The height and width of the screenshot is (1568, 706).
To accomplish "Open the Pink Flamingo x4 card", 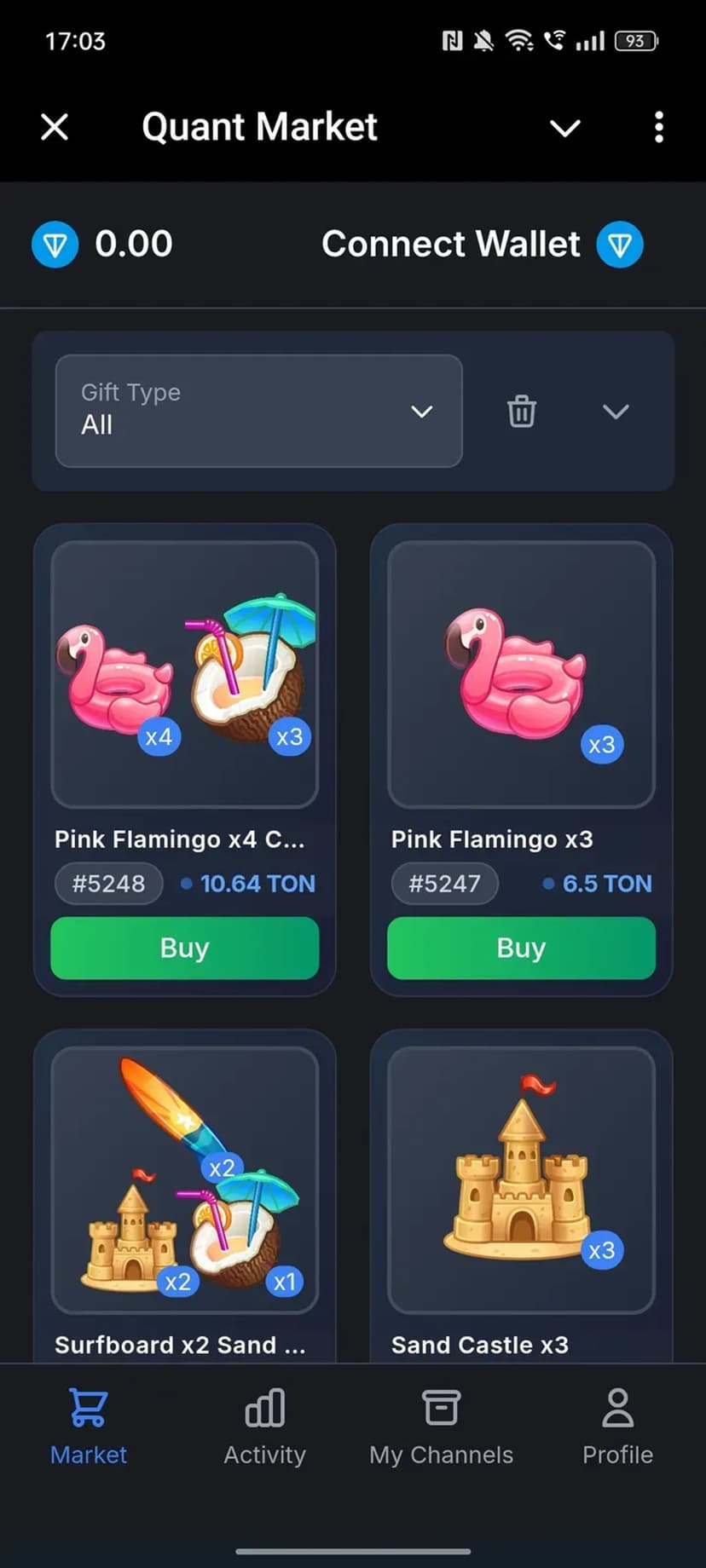I will click(x=184, y=673).
